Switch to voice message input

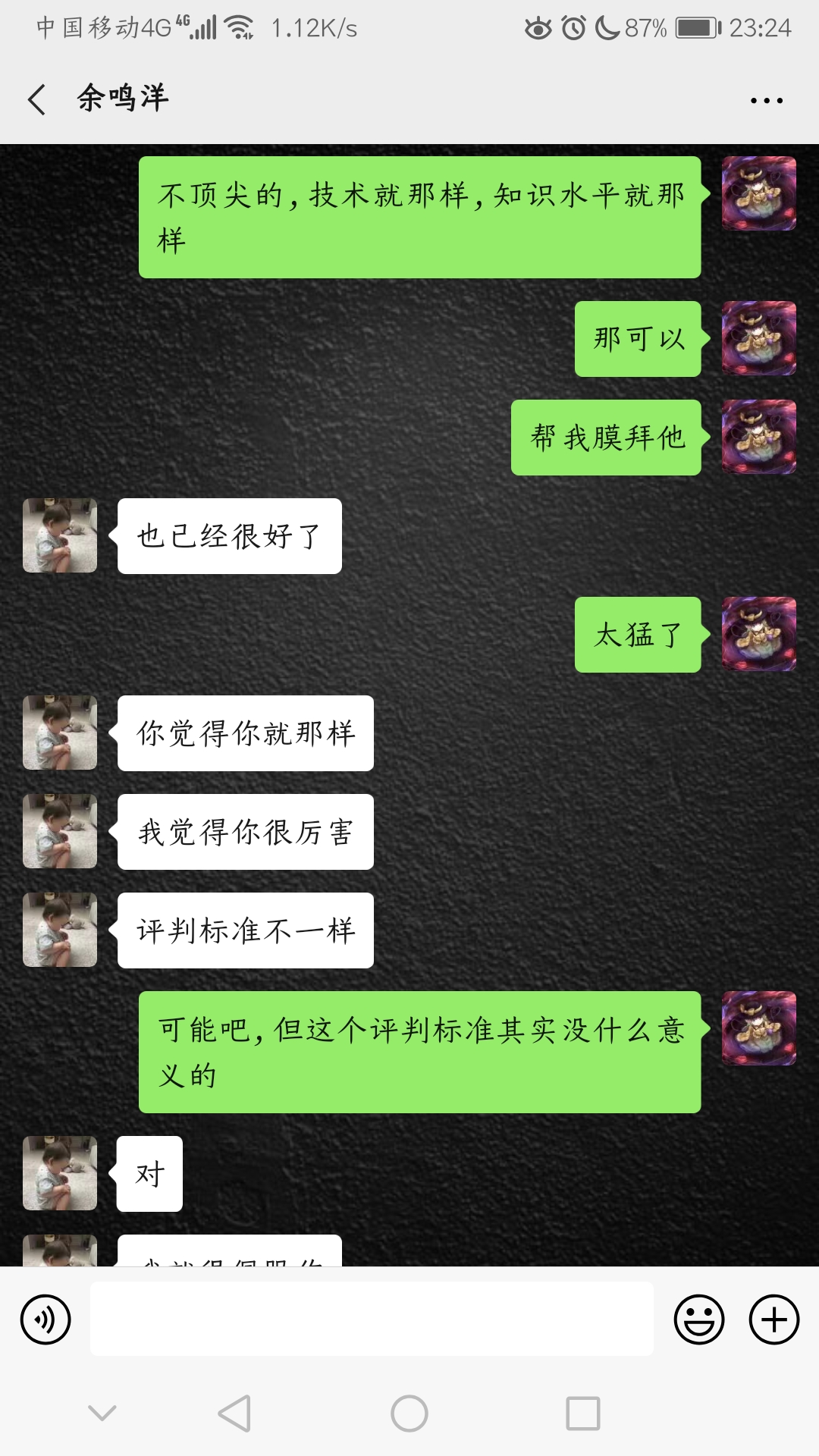click(x=45, y=1319)
